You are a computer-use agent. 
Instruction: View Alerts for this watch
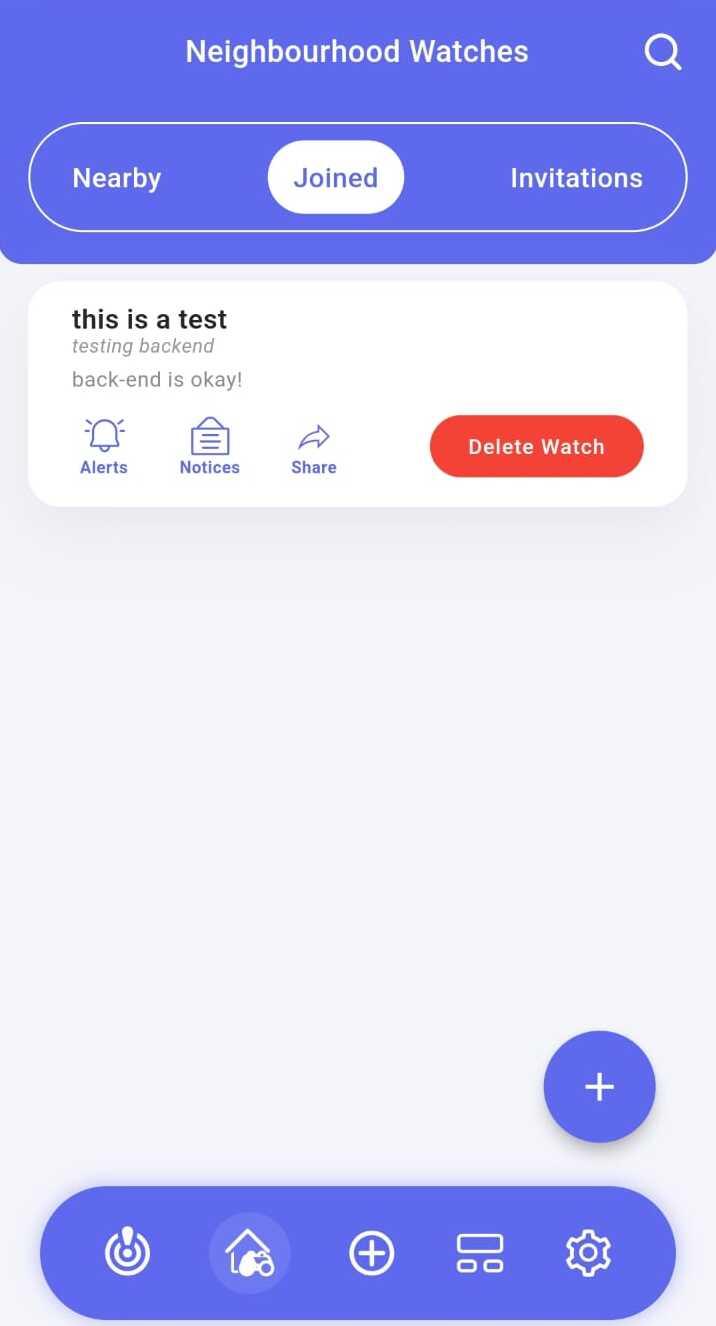tap(104, 446)
